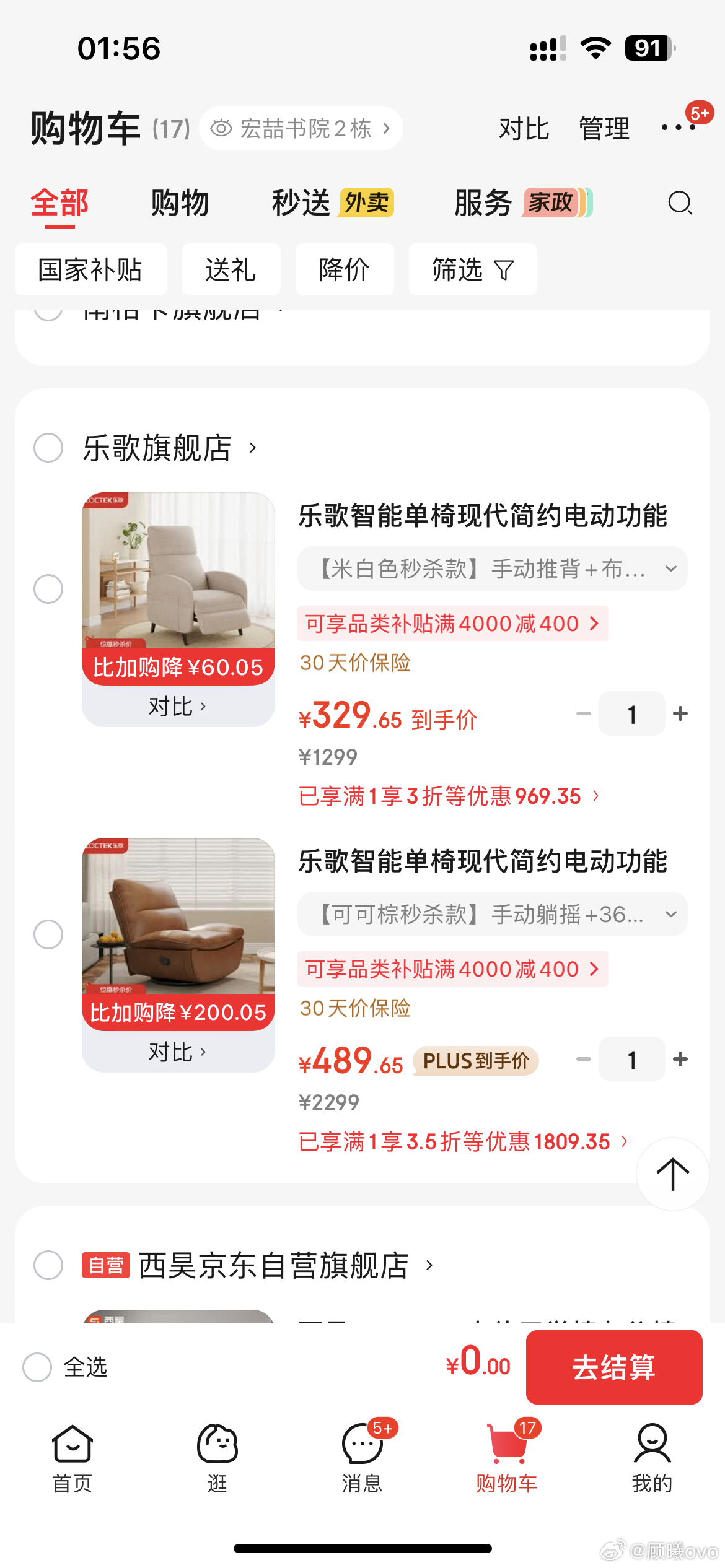Tap 管理 to manage cart items
This screenshot has height=1568, width=725.
coord(604,129)
